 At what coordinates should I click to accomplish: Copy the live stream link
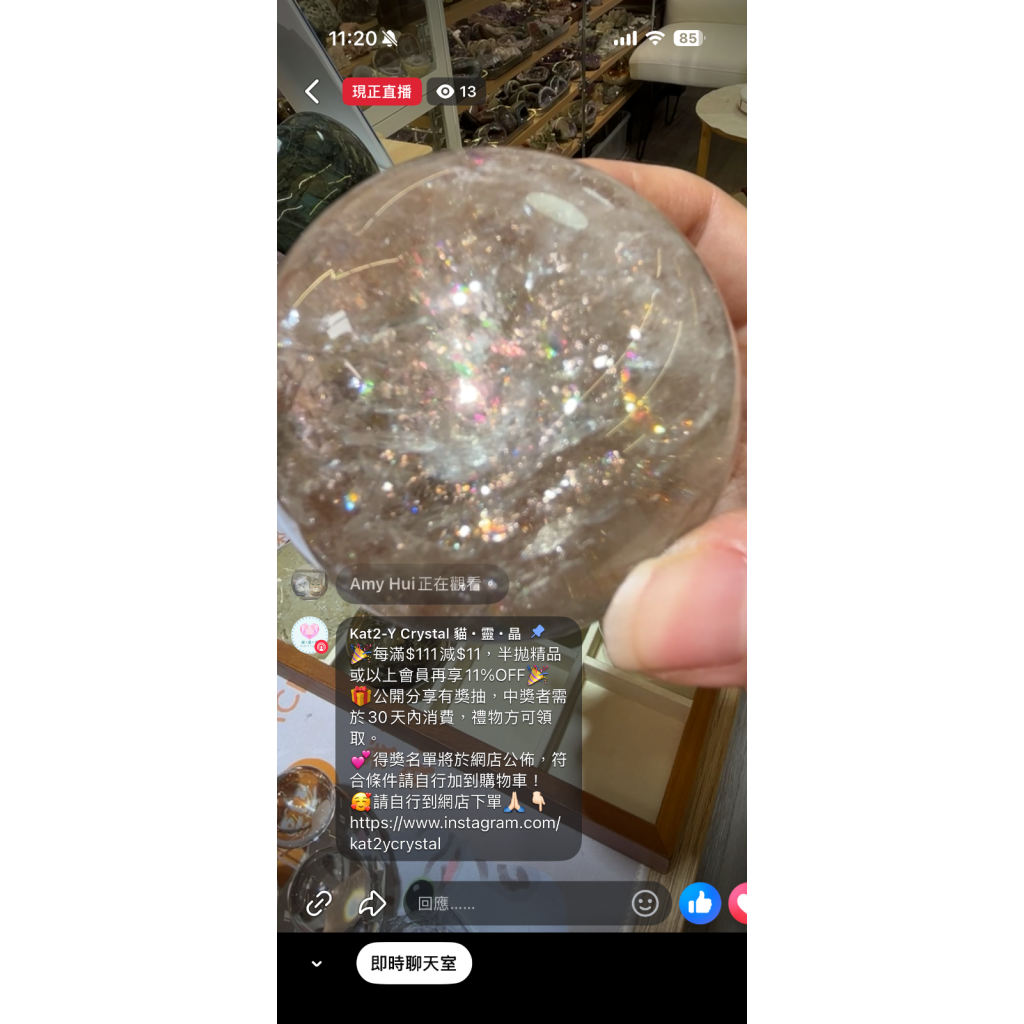[319, 904]
